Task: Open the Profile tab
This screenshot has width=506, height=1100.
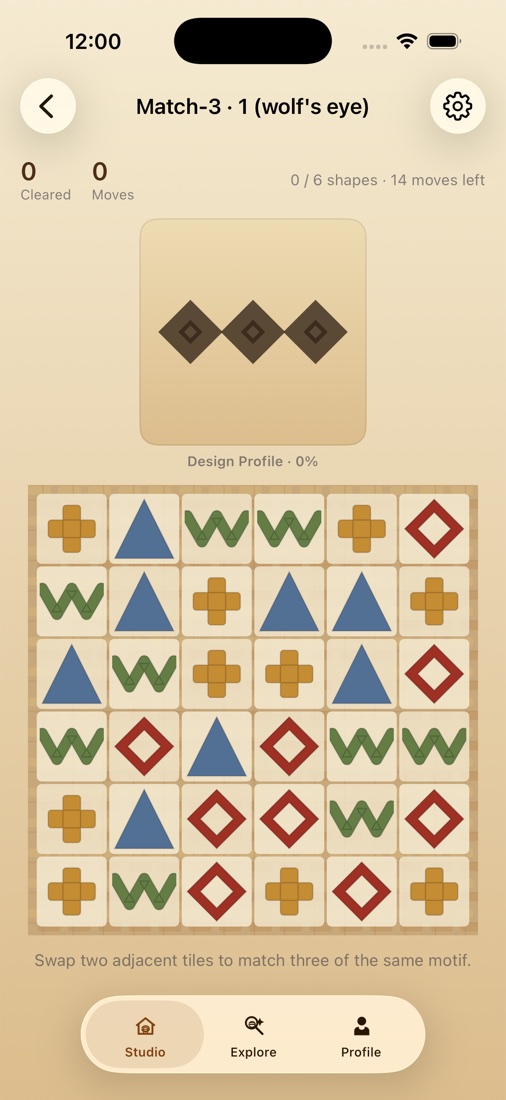Action: (x=361, y=1036)
